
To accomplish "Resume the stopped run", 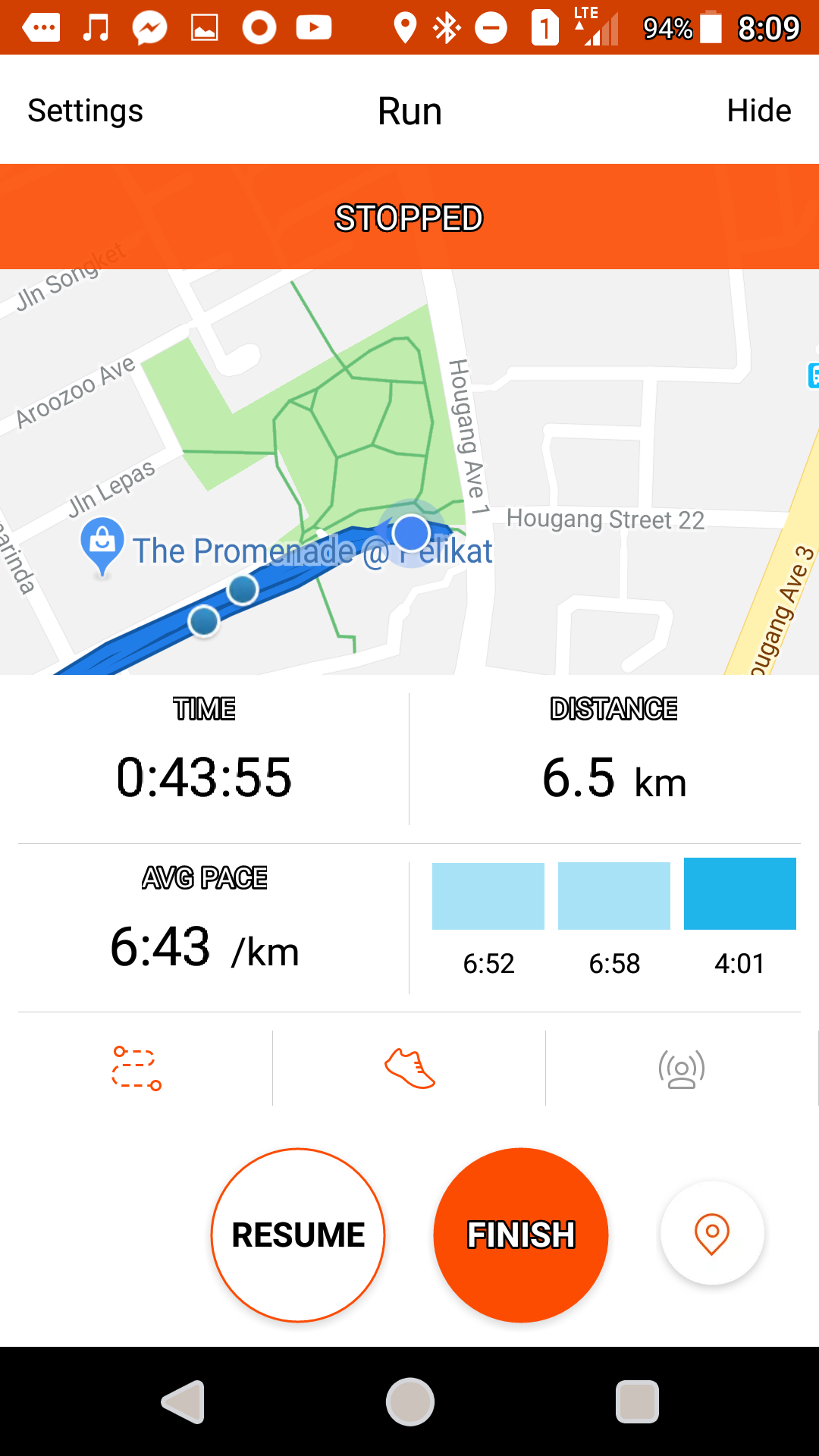I will click(x=298, y=1235).
